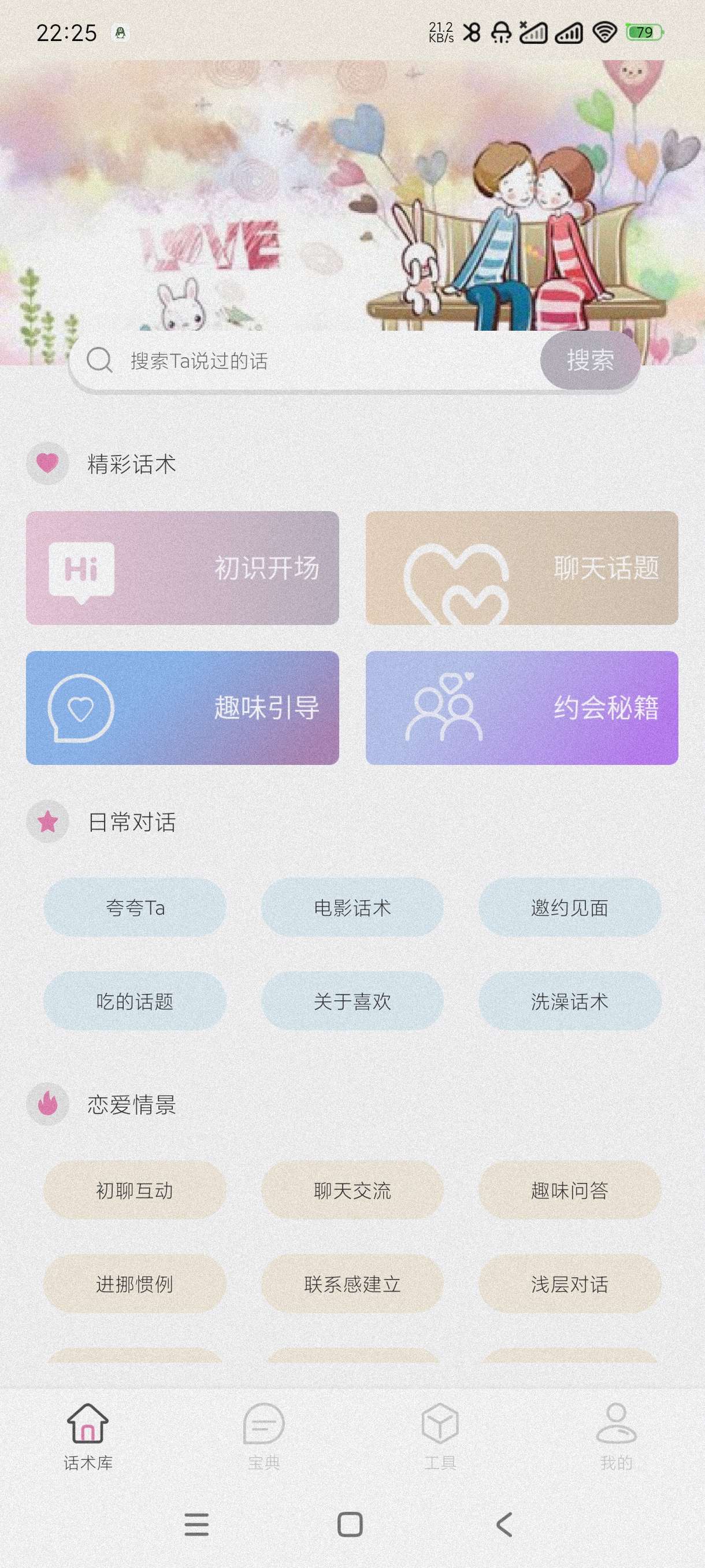This screenshot has width=705, height=1568.
Task: Tap the system back button
Action: pyautogui.click(x=504, y=1525)
